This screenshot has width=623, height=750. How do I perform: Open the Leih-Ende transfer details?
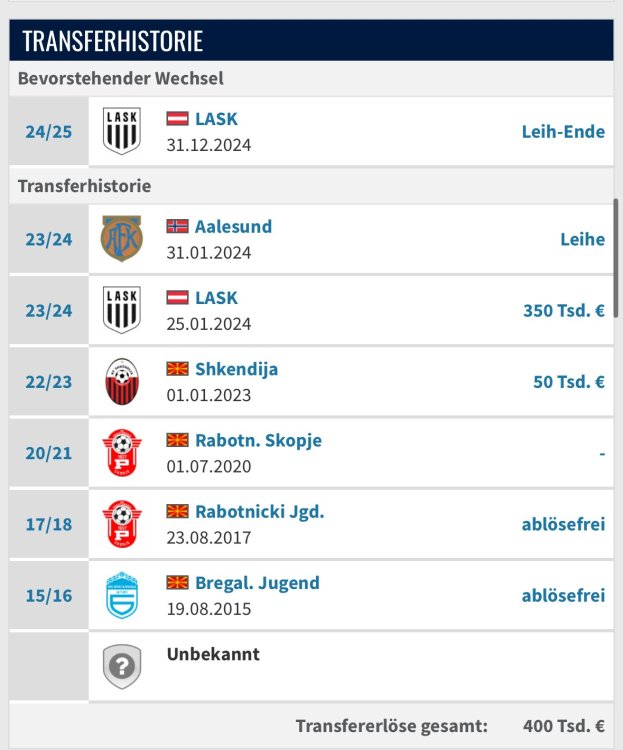[x=563, y=131]
